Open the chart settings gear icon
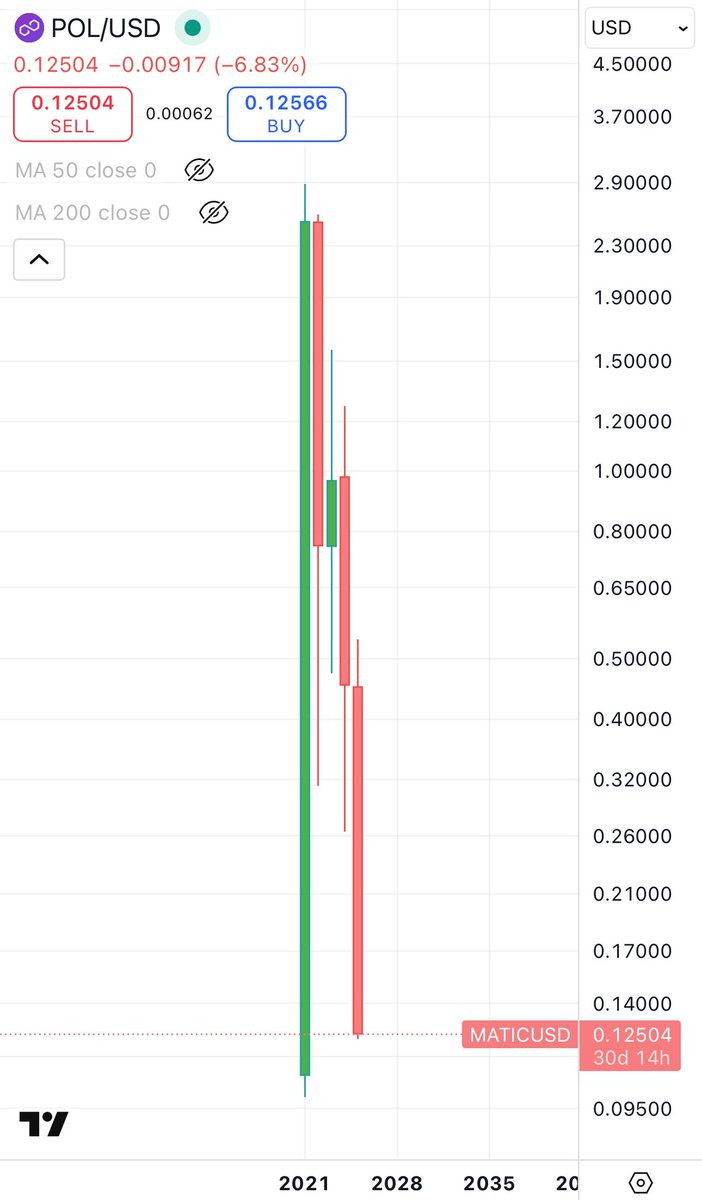The width and height of the screenshot is (702, 1200). click(x=642, y=1183)
